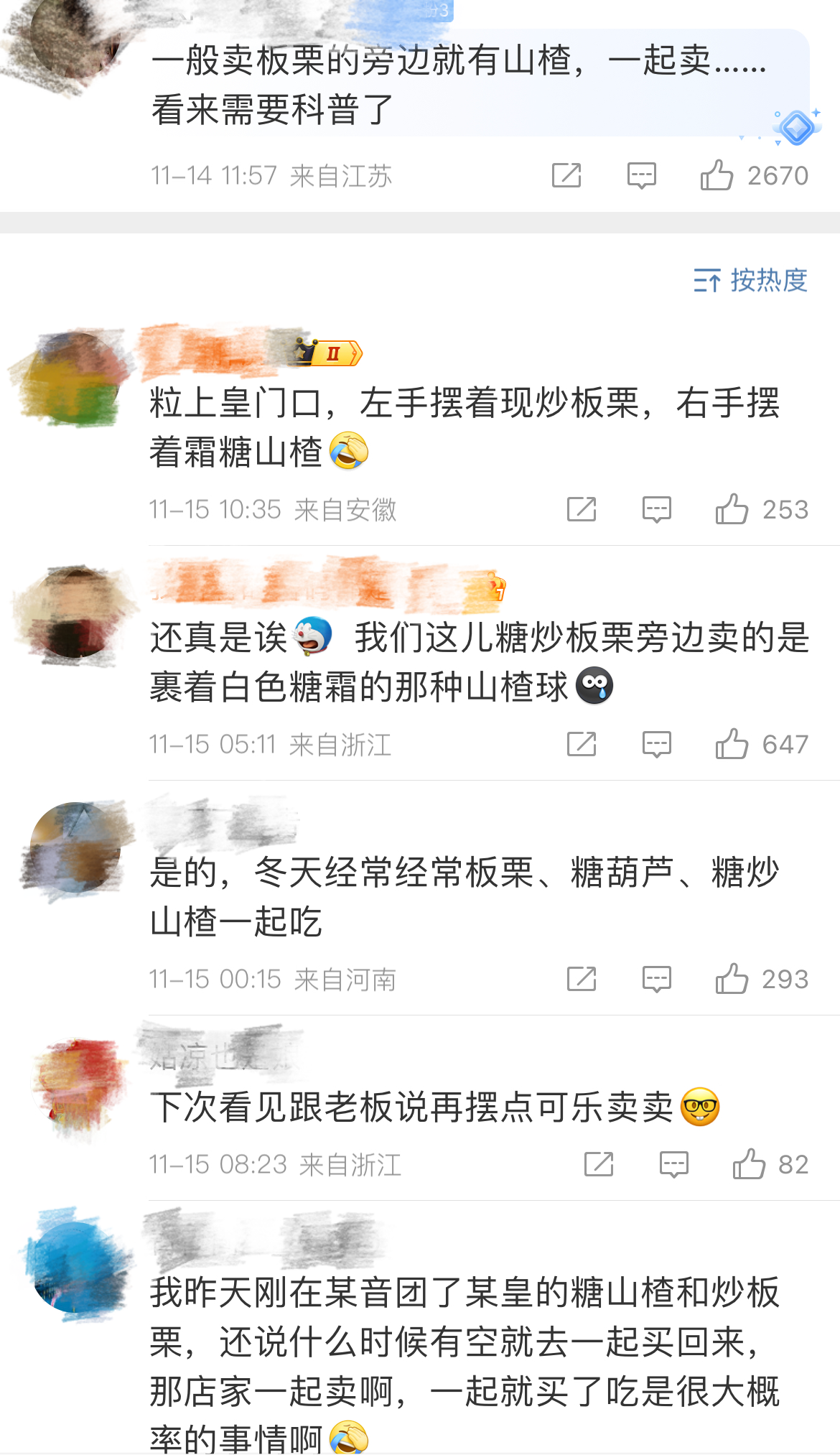Open avatar of the 河南 commenter
Viewport: 840px width, 1455px height.
coord(75,847)
